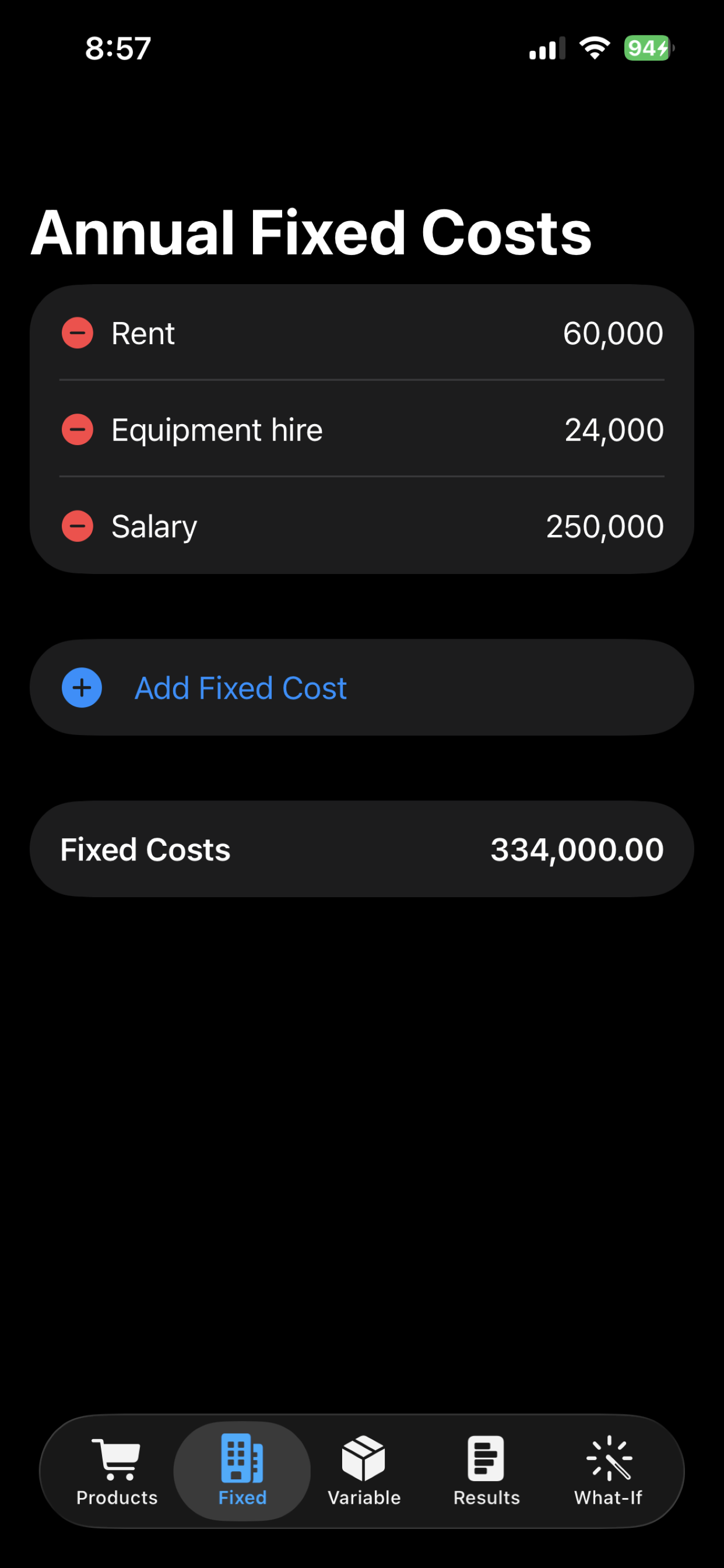Select the What-If magic wand icon
Image resolution: width=724 pixels, height=1568 pixels.
point(609,1455)
